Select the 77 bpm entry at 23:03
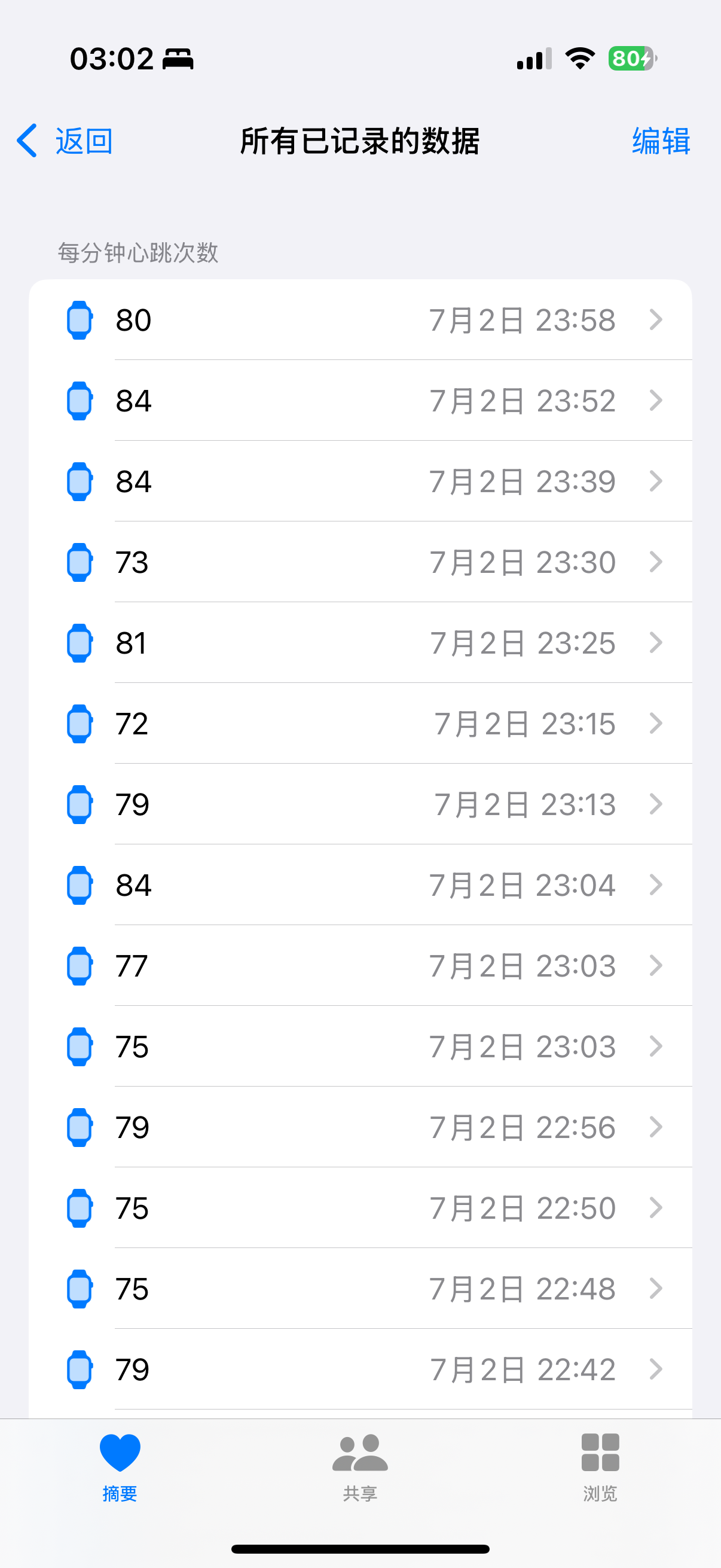 pos(360,966)
